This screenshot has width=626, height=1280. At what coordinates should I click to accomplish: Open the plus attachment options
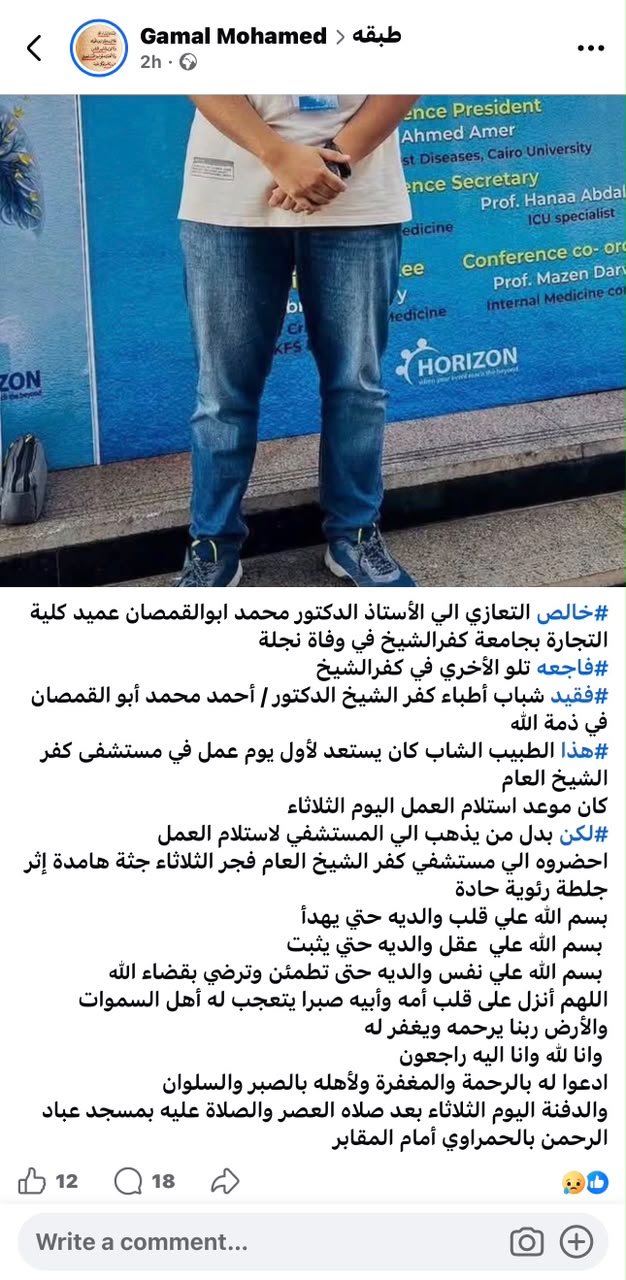point(577,1242)
